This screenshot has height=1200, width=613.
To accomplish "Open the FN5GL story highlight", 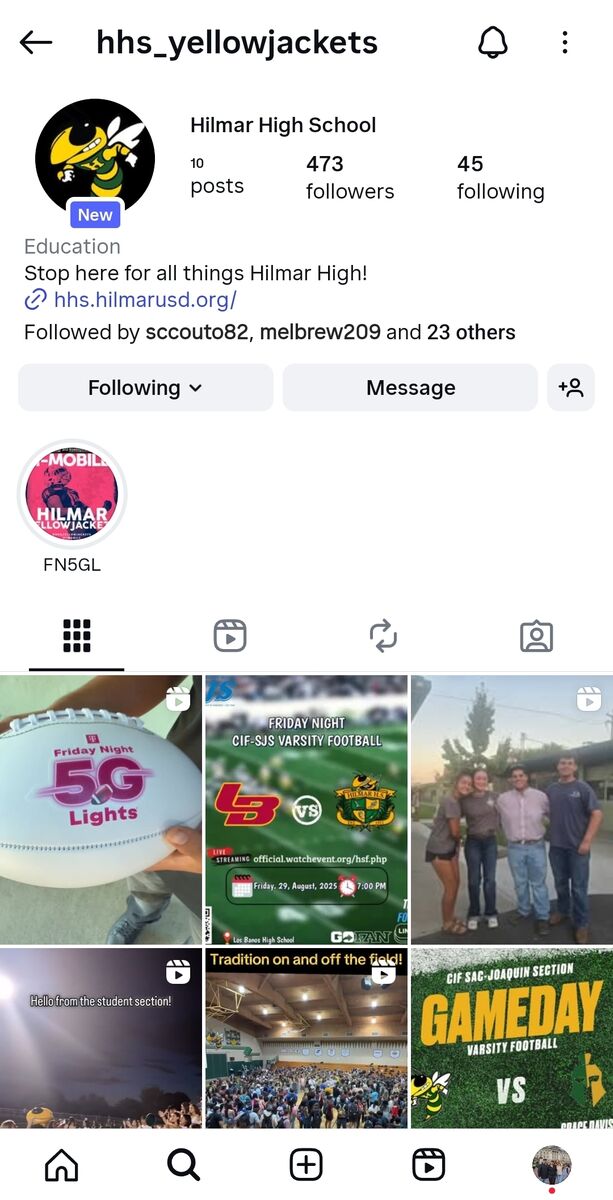I will [72, 493].
